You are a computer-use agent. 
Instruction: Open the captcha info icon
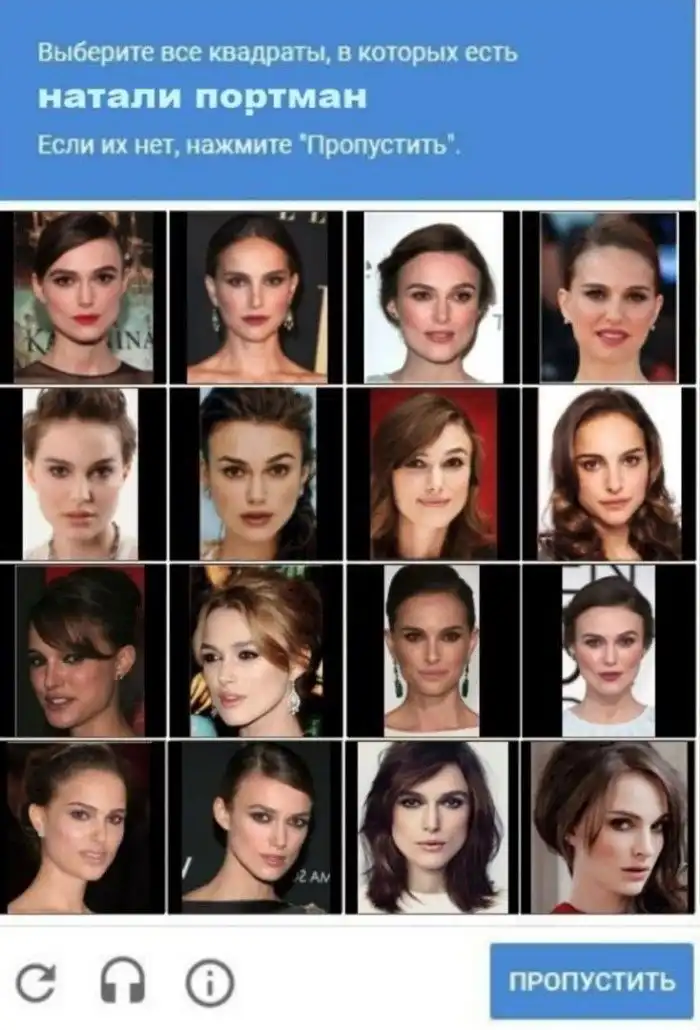210,984
